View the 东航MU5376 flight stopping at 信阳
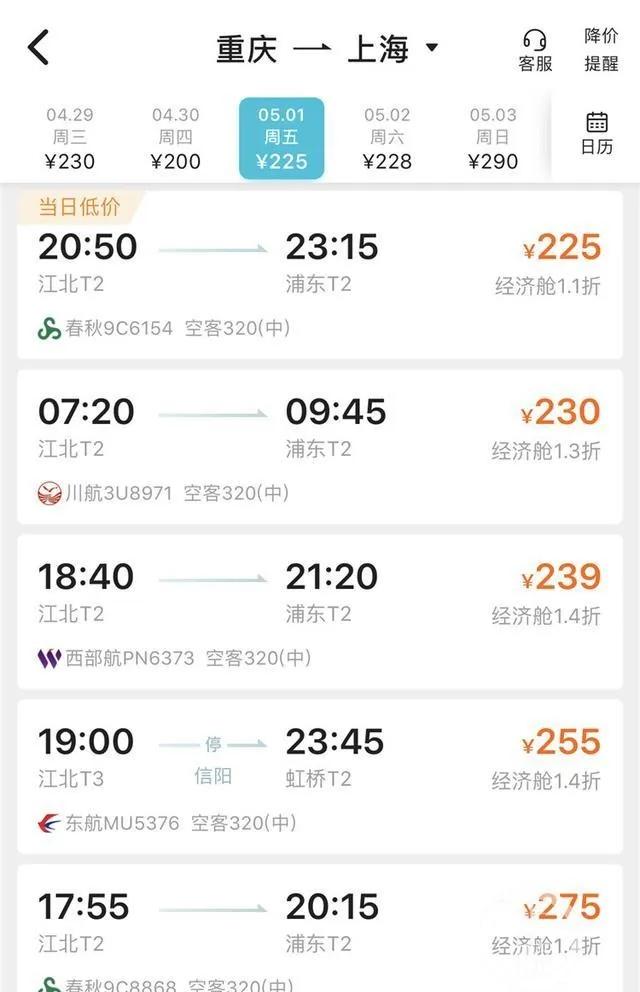Image resolution: width=640 pixels, height=992 pixels. coord(320,776)
